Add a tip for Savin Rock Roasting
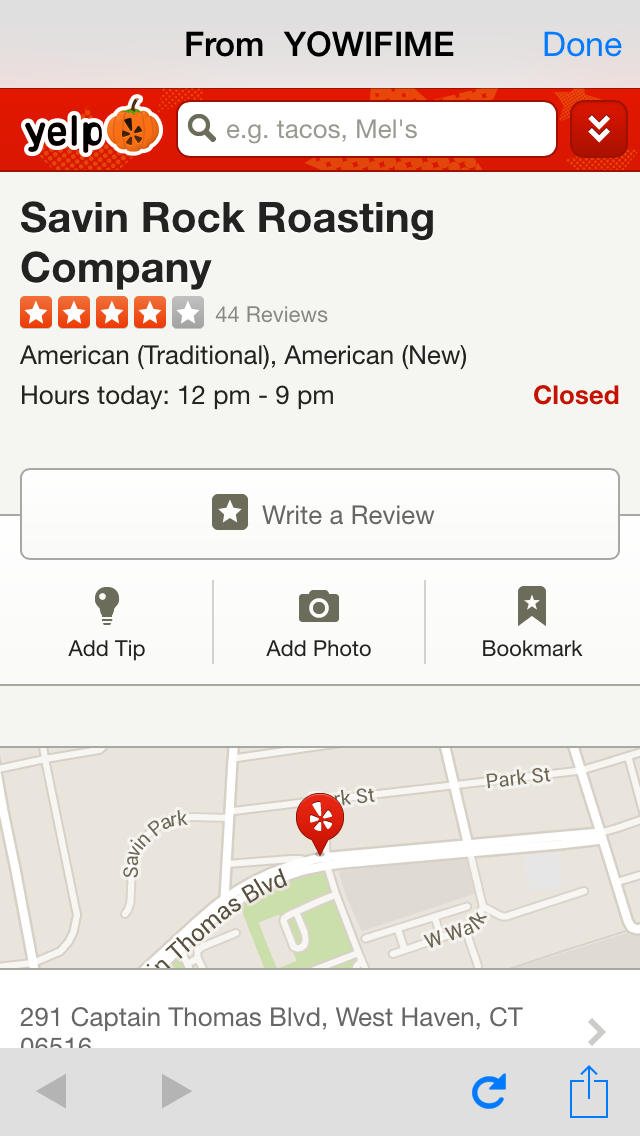This screenshot has height=1136, width=640. (x=107, y=624)
